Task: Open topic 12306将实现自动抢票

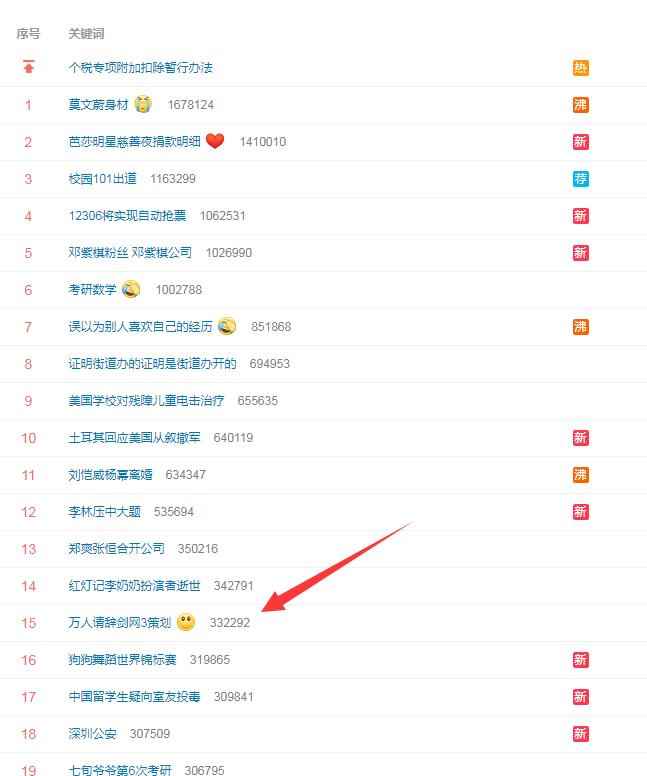Action: (127, 216)
